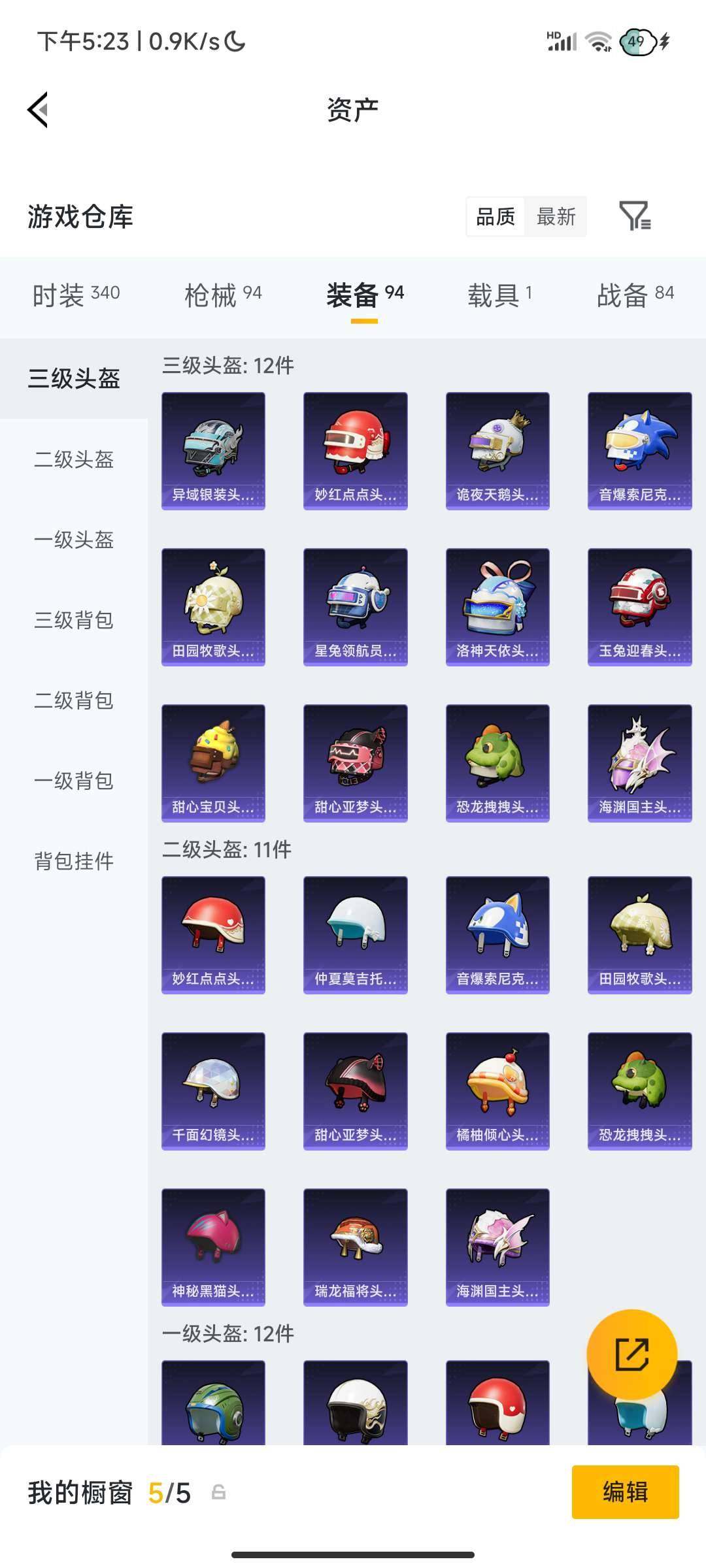Expand the 战备 84 category
The height and width of the screenshot is (1568, 706).
click(x=635, y=294)
